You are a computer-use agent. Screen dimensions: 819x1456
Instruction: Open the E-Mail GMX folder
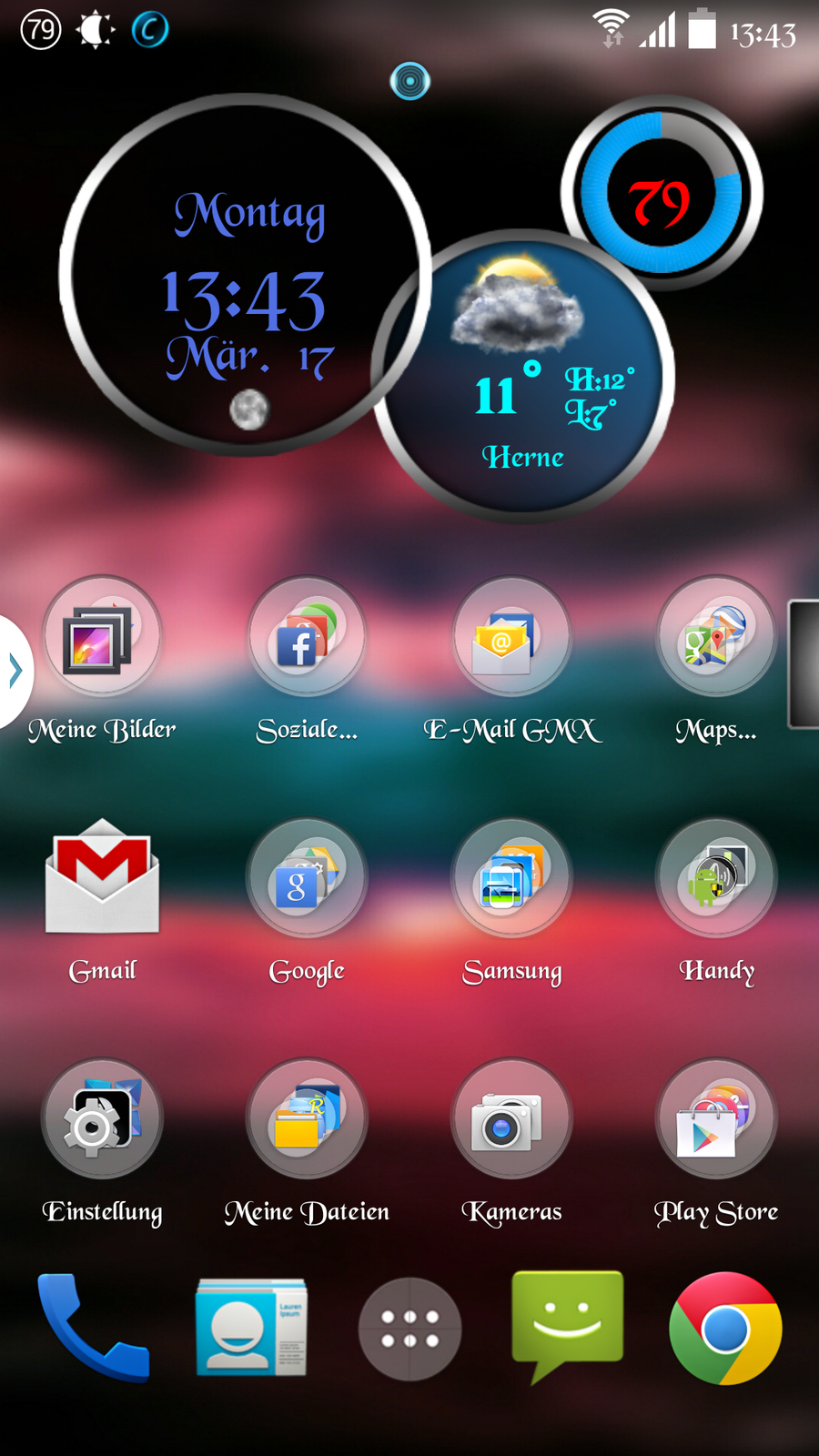[511, 636]
